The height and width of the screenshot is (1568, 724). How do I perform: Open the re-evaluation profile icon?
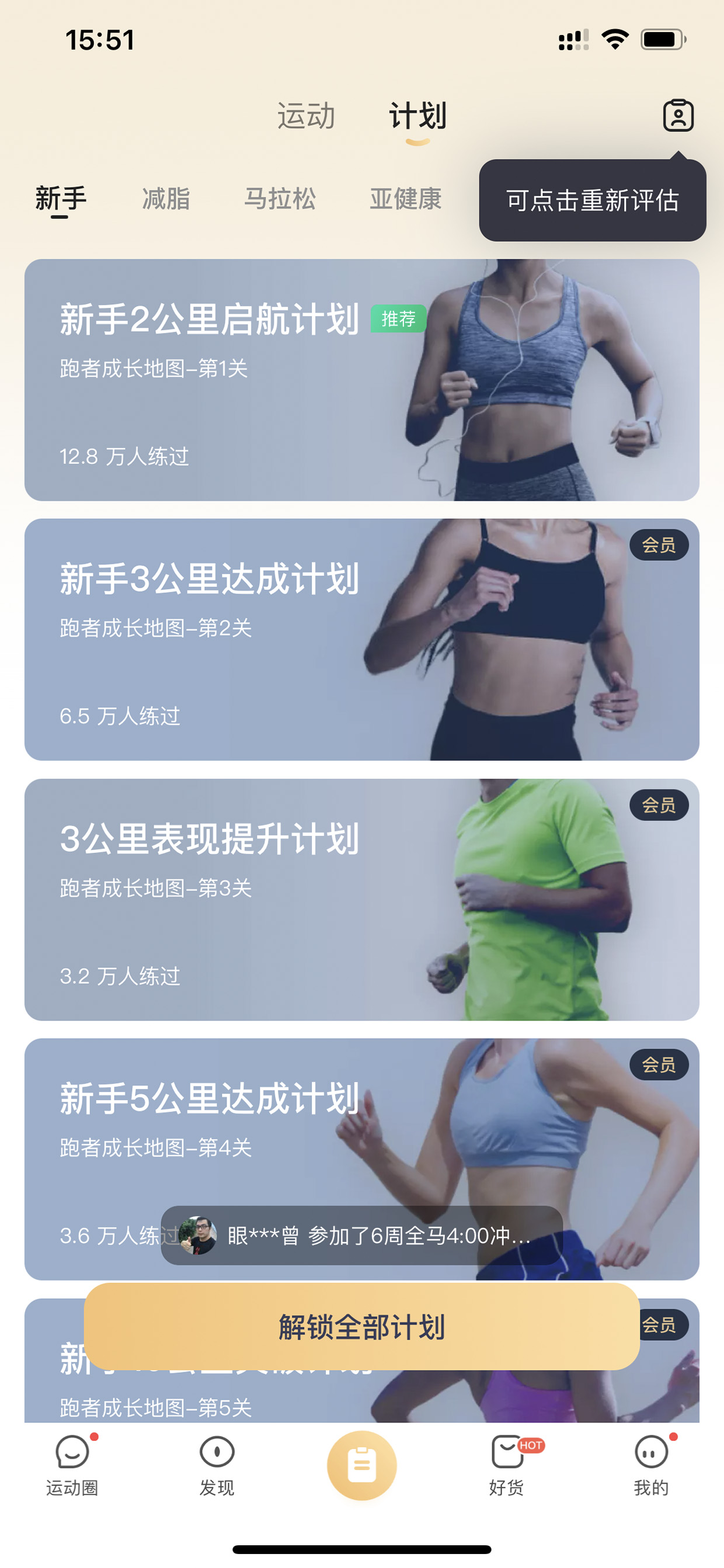678,115
